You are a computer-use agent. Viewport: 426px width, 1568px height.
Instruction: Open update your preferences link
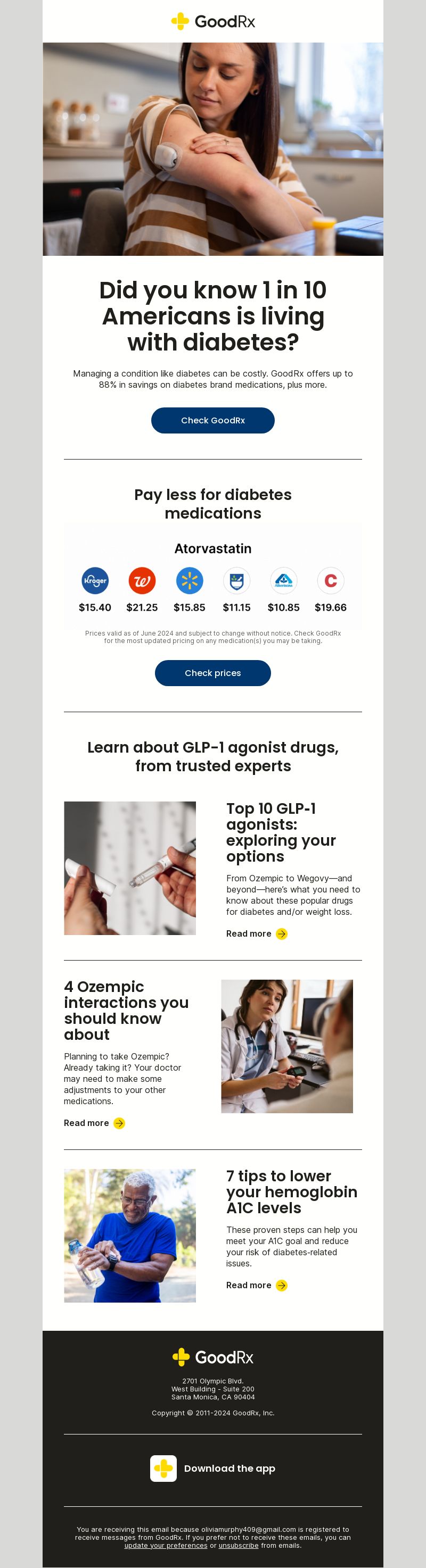[x=166, y=1545]
